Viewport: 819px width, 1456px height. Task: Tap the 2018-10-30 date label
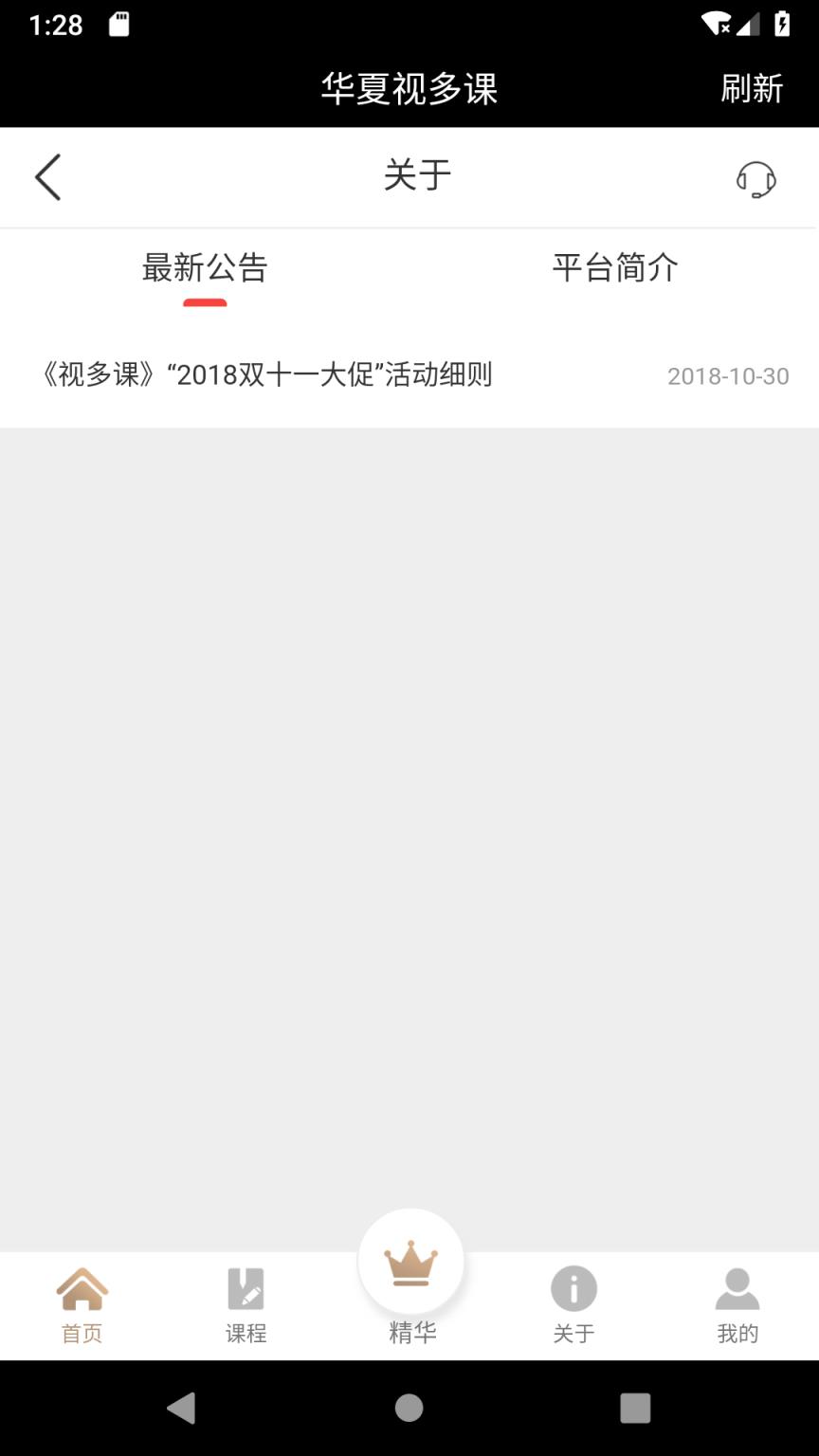(x=727, y=375)
